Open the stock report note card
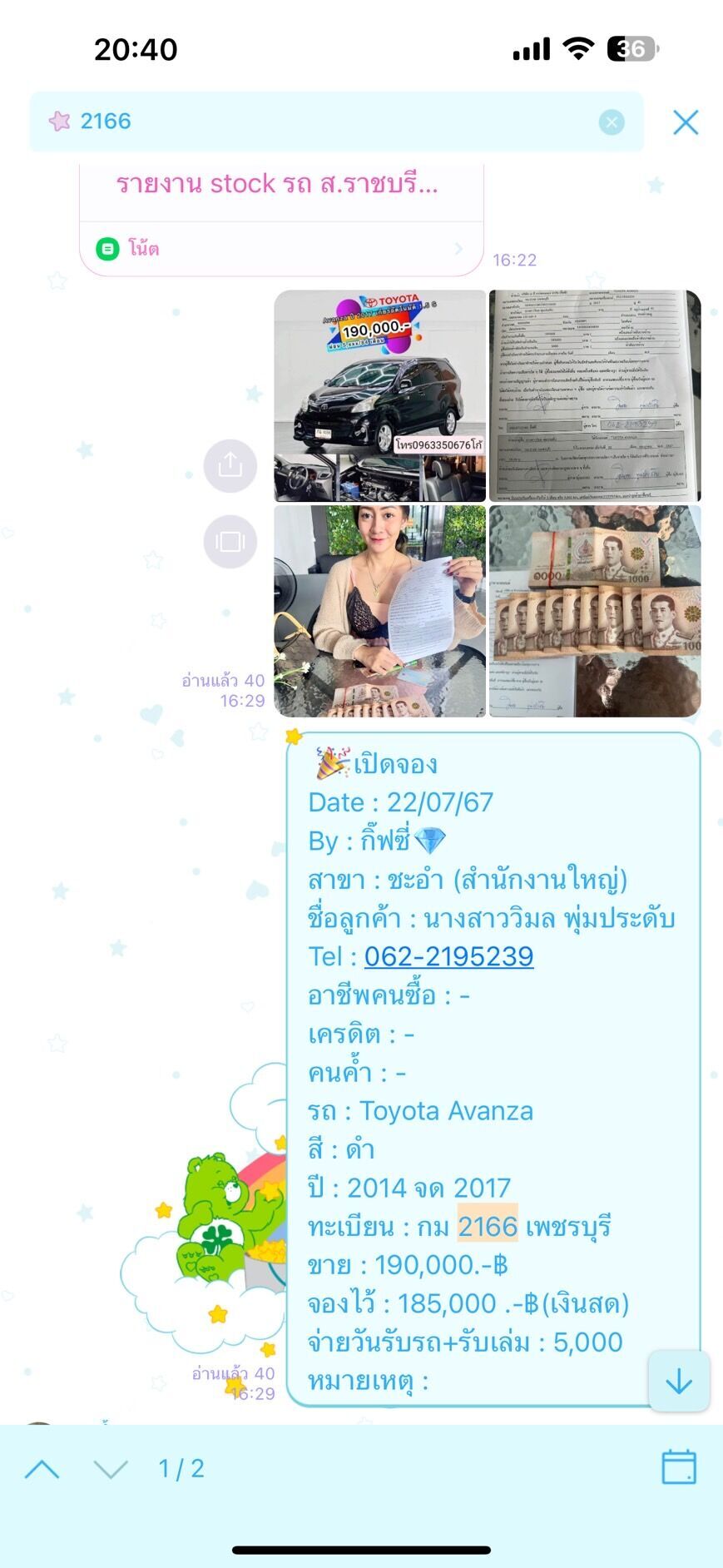 click(281, 220)
